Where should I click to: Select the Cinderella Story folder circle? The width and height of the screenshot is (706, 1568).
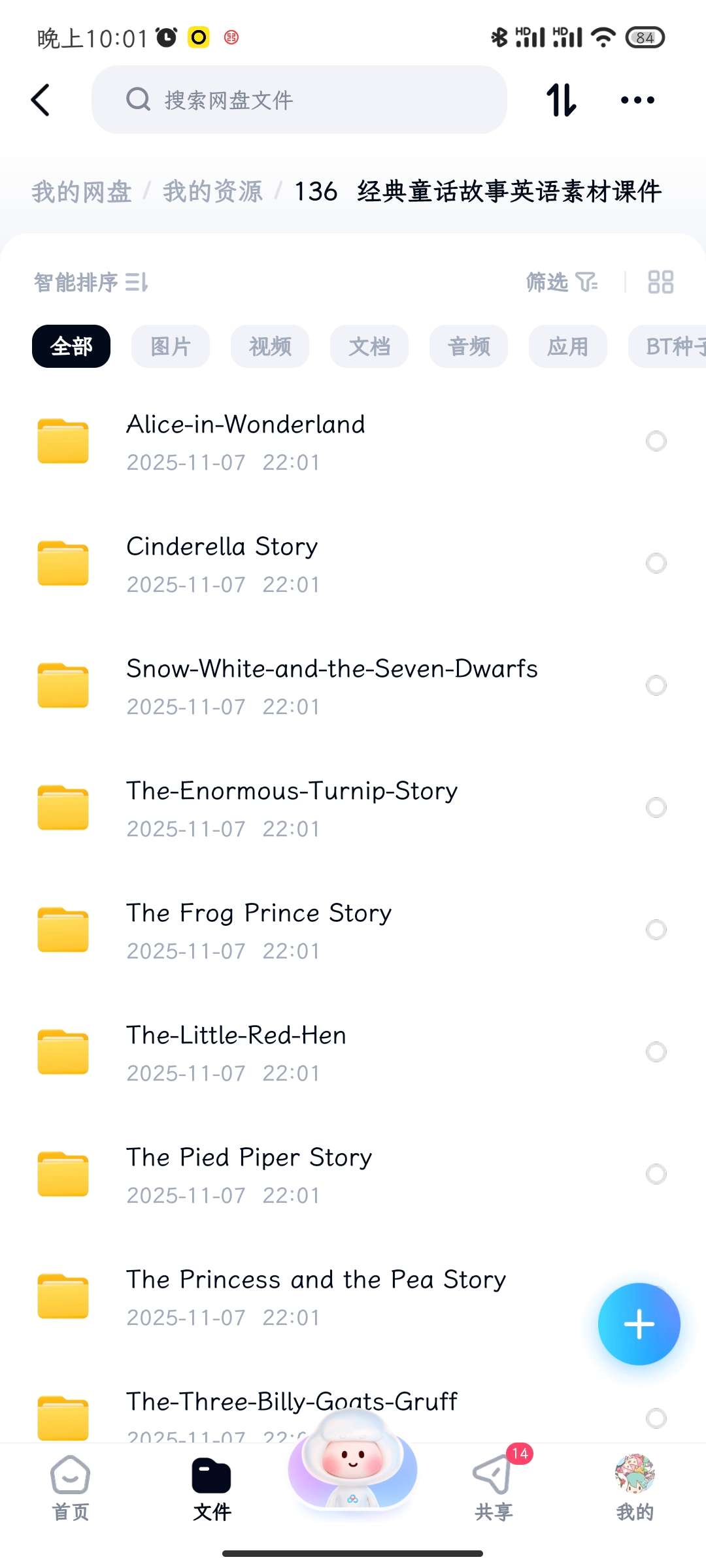tap(656, 563)
